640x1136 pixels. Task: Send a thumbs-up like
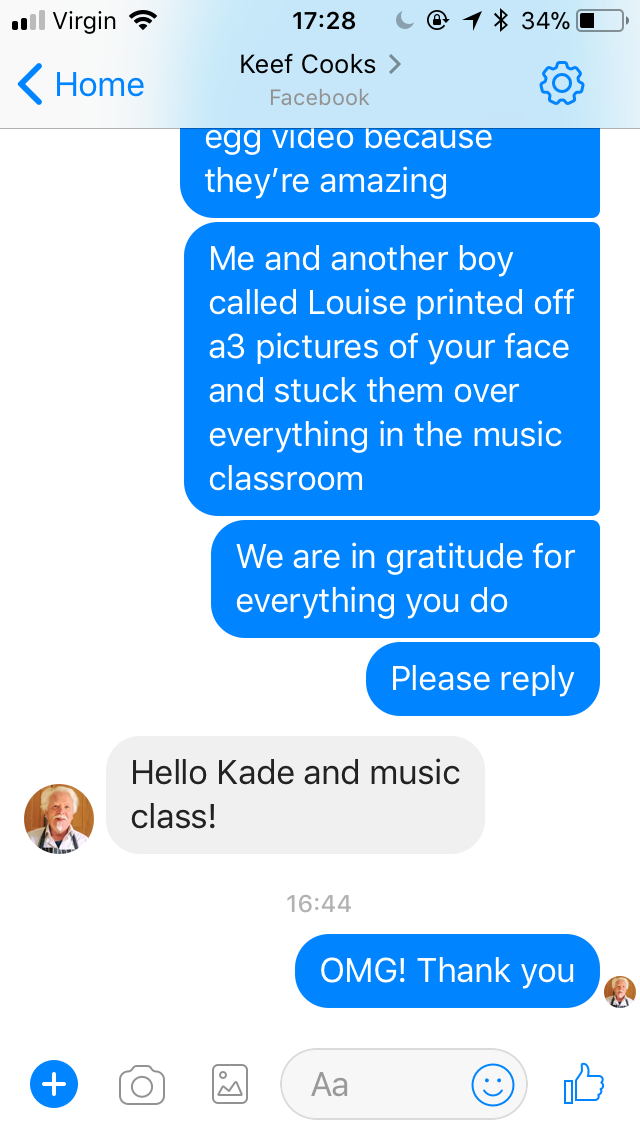tap(583, 1082)
